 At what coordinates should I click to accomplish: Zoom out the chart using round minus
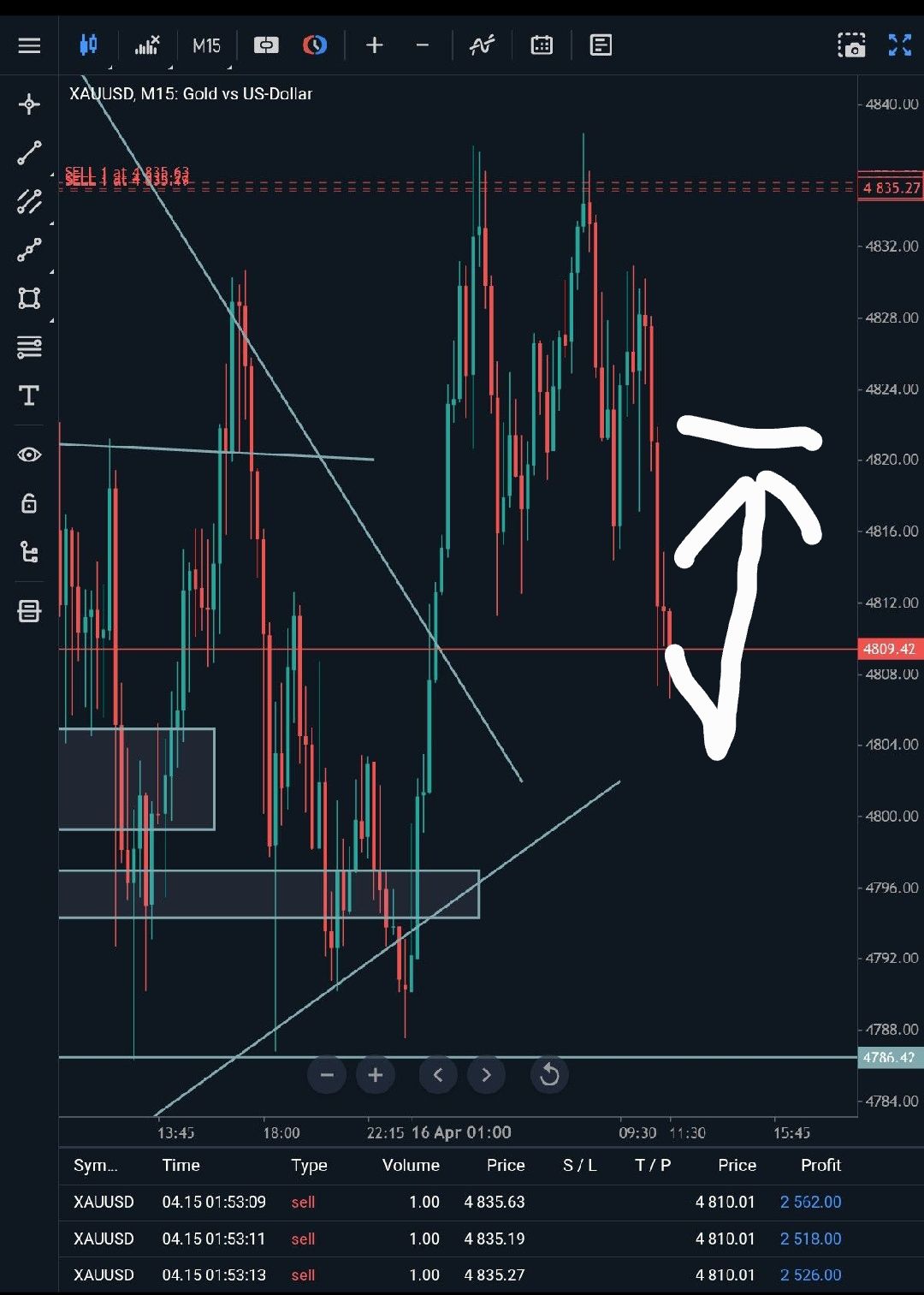pyautogui.click(x=327, y=1075)
